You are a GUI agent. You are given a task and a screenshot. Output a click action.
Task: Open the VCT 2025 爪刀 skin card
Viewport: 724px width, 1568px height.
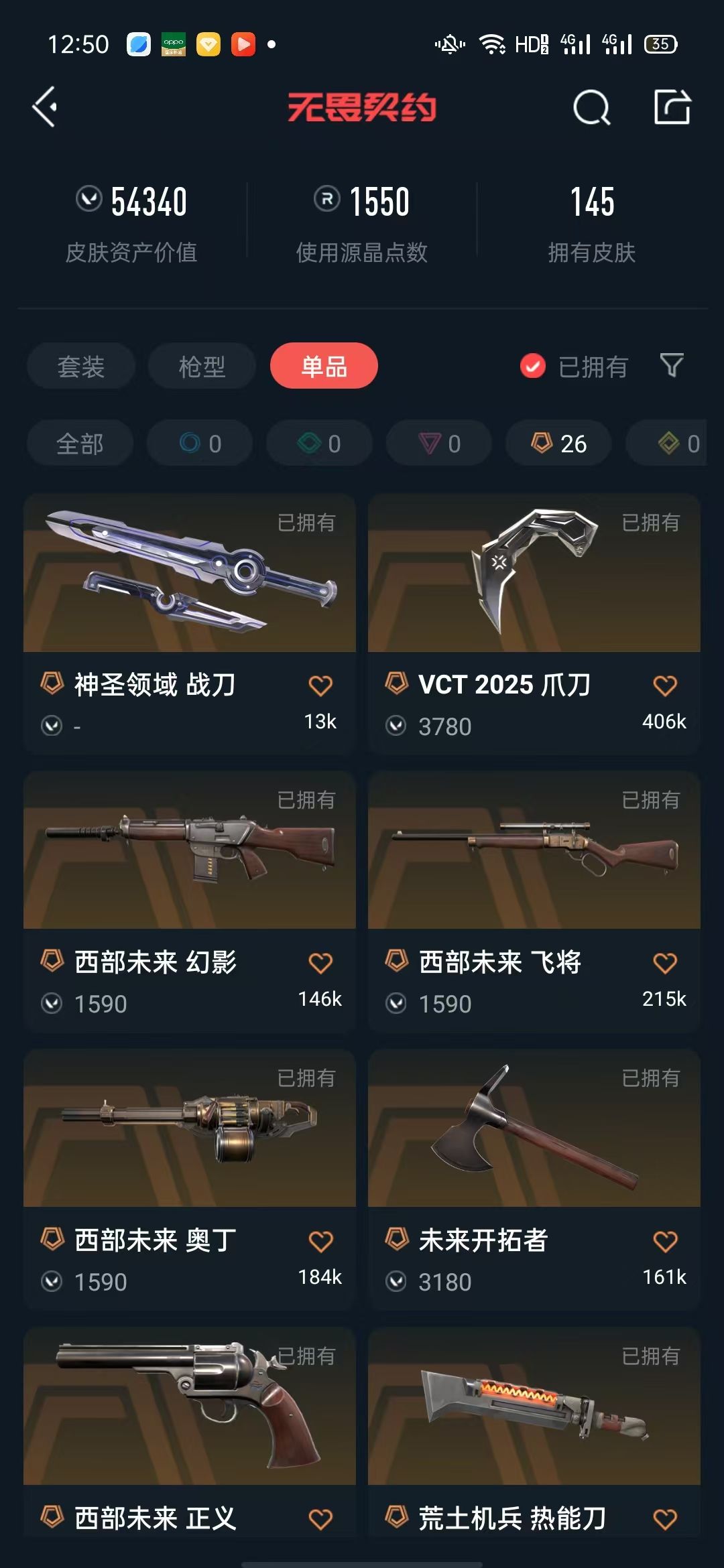pyautogui.click(x=534, y=624)
